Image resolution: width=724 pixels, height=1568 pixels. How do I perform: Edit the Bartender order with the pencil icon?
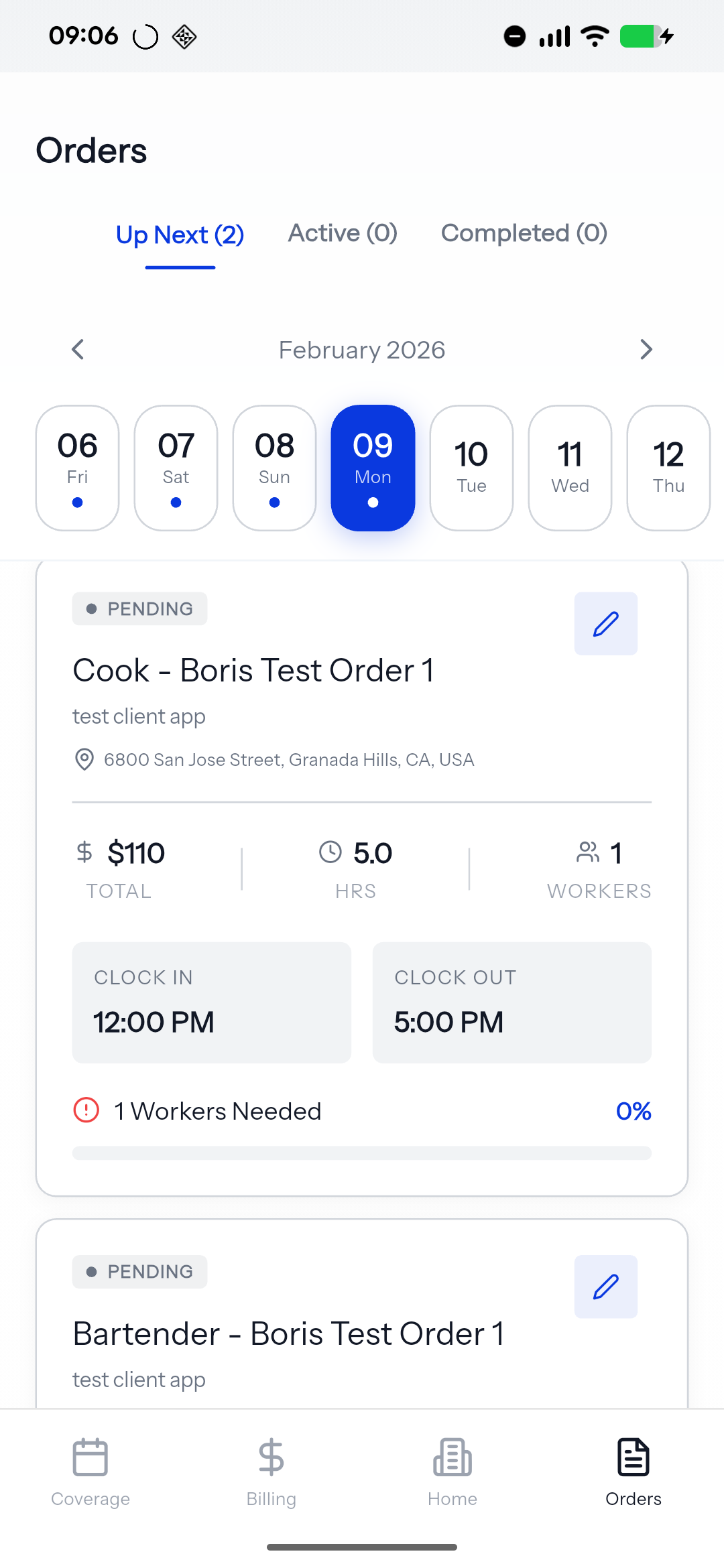(605, 1287)
